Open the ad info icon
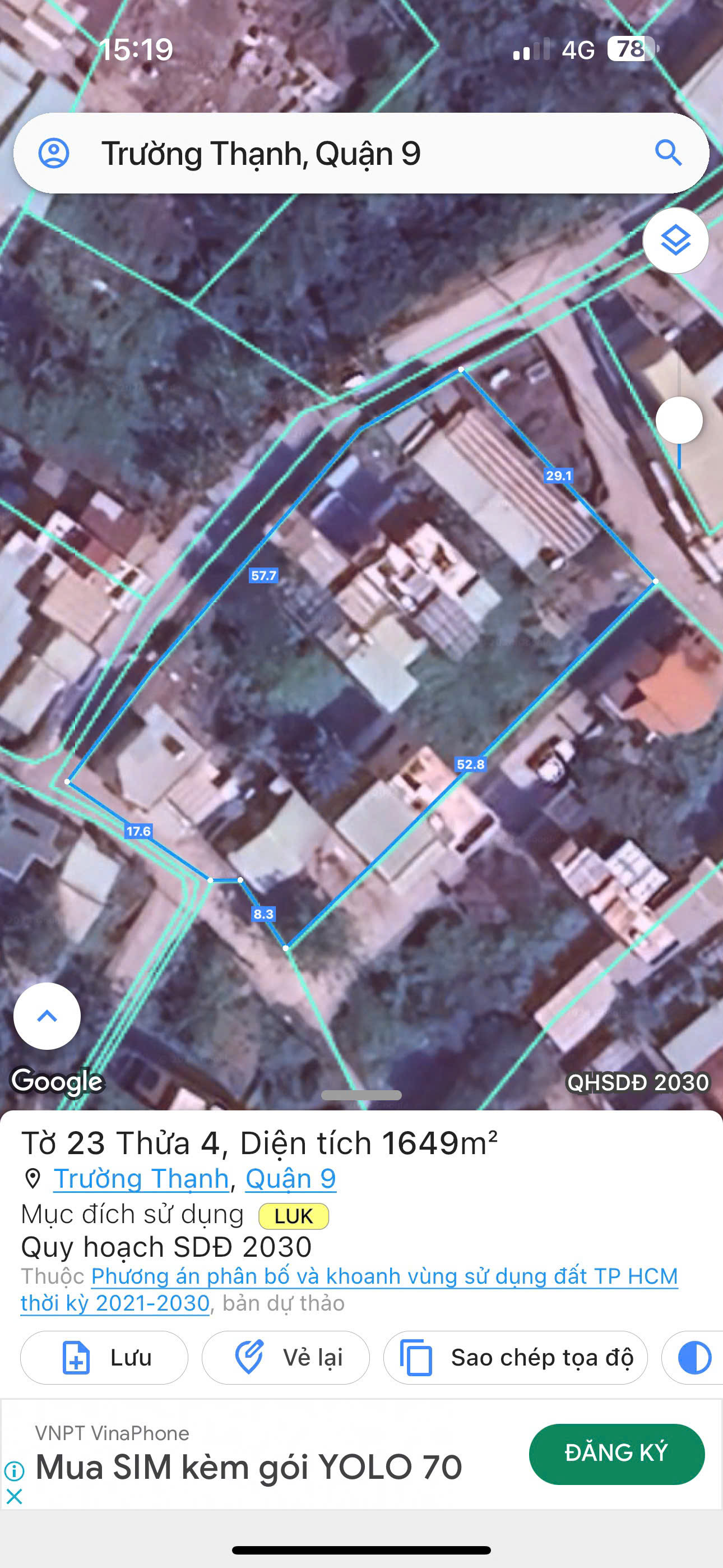The width and height of the screenshot is (723, 1568). [x=14, y=1471]
